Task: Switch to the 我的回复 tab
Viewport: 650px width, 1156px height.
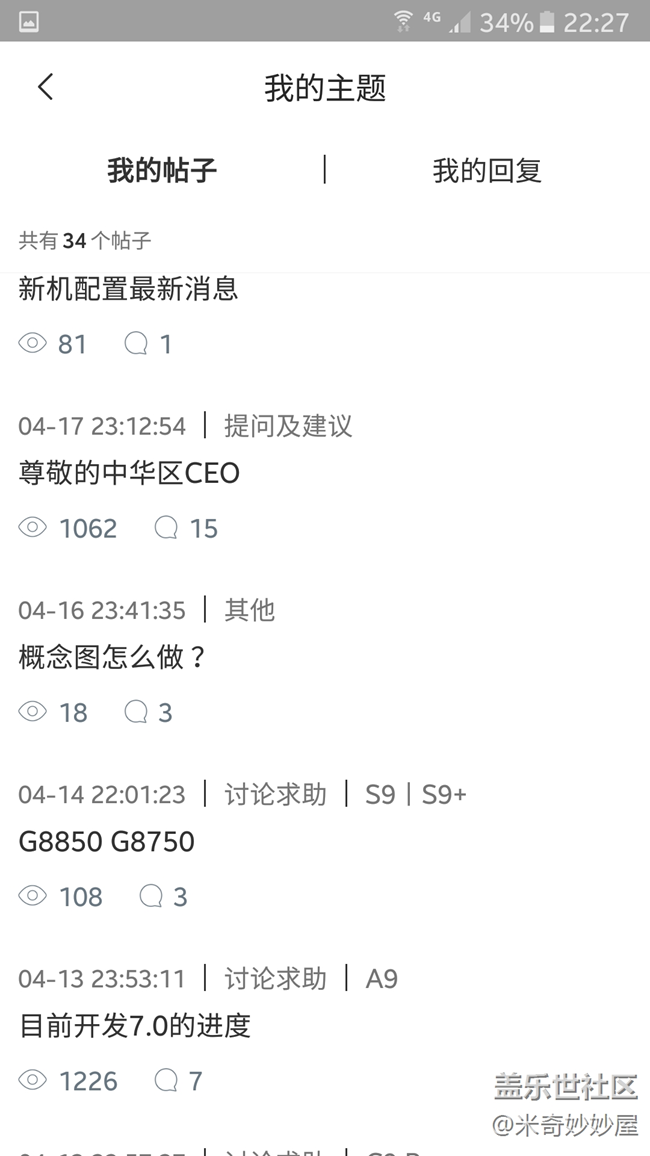Action: click(487, 170)
